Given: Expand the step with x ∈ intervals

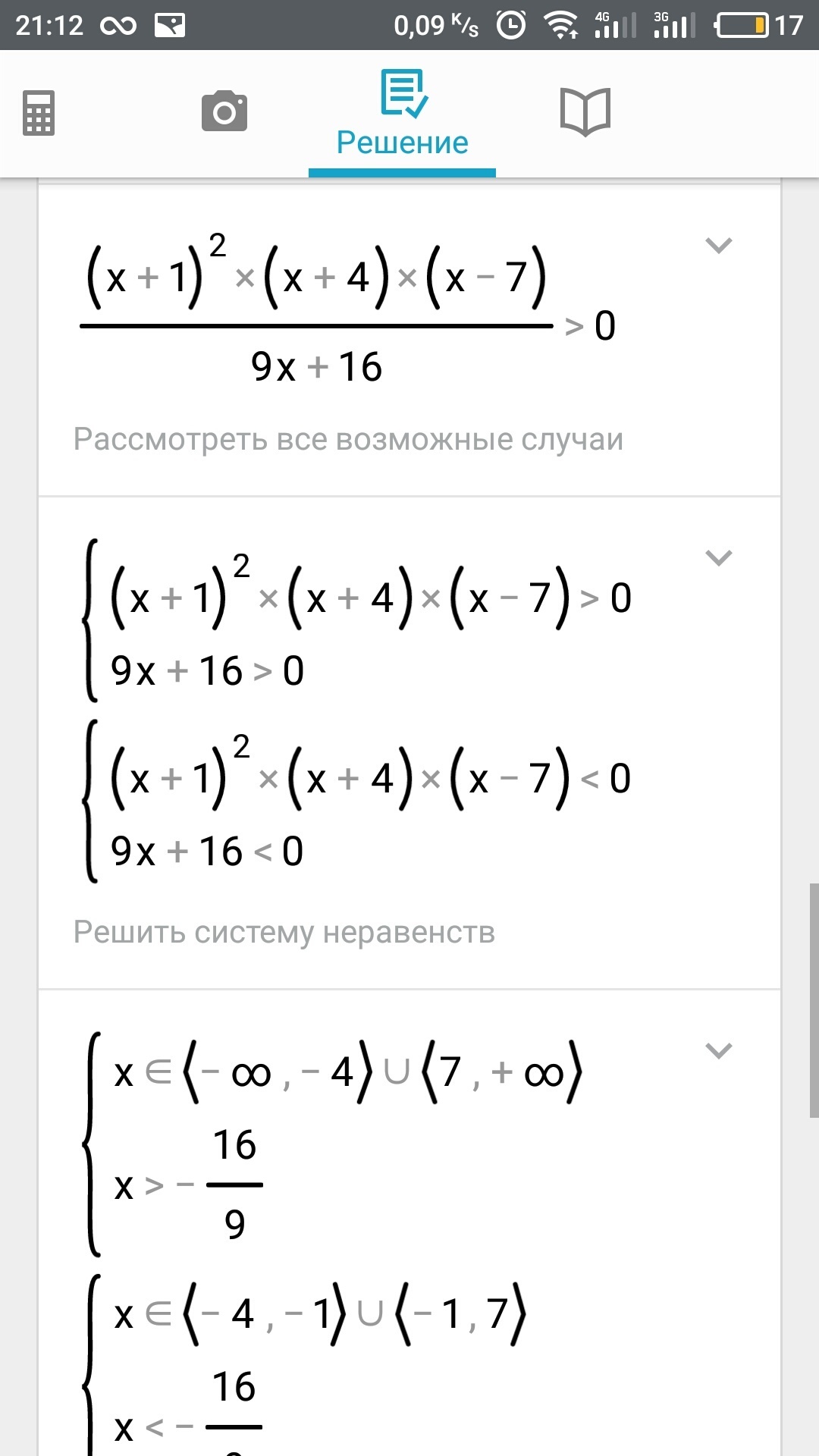Looking at the screenshot, I should pyautogui.click(x=718, y=1050).
